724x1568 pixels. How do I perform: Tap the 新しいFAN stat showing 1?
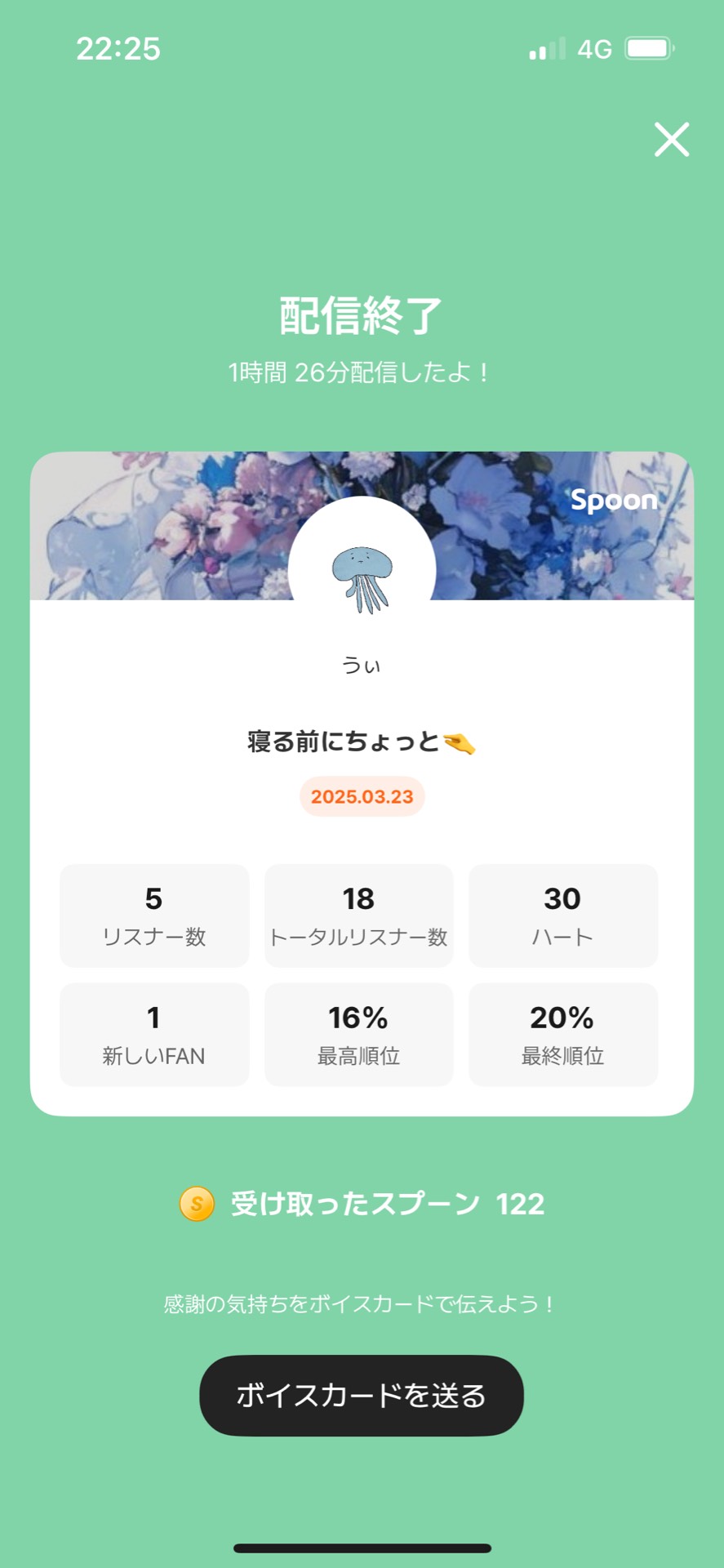pos(154,1034)
